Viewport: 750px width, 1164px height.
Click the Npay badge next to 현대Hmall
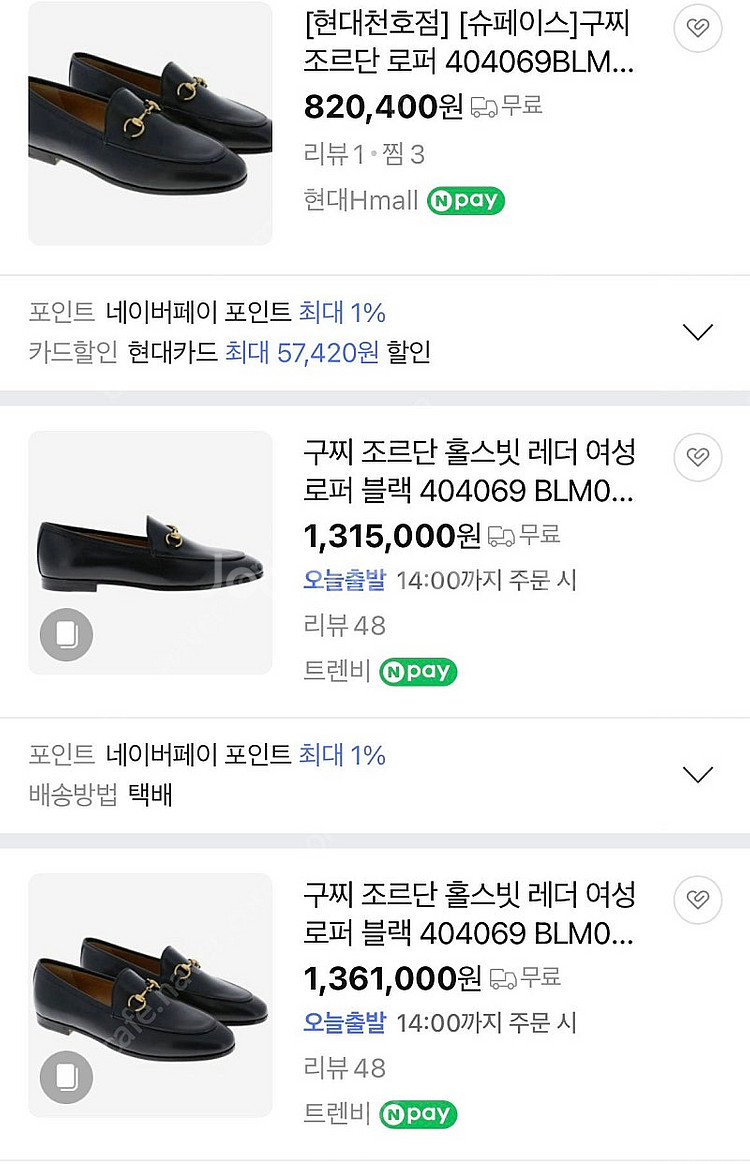tap(464, 200)
